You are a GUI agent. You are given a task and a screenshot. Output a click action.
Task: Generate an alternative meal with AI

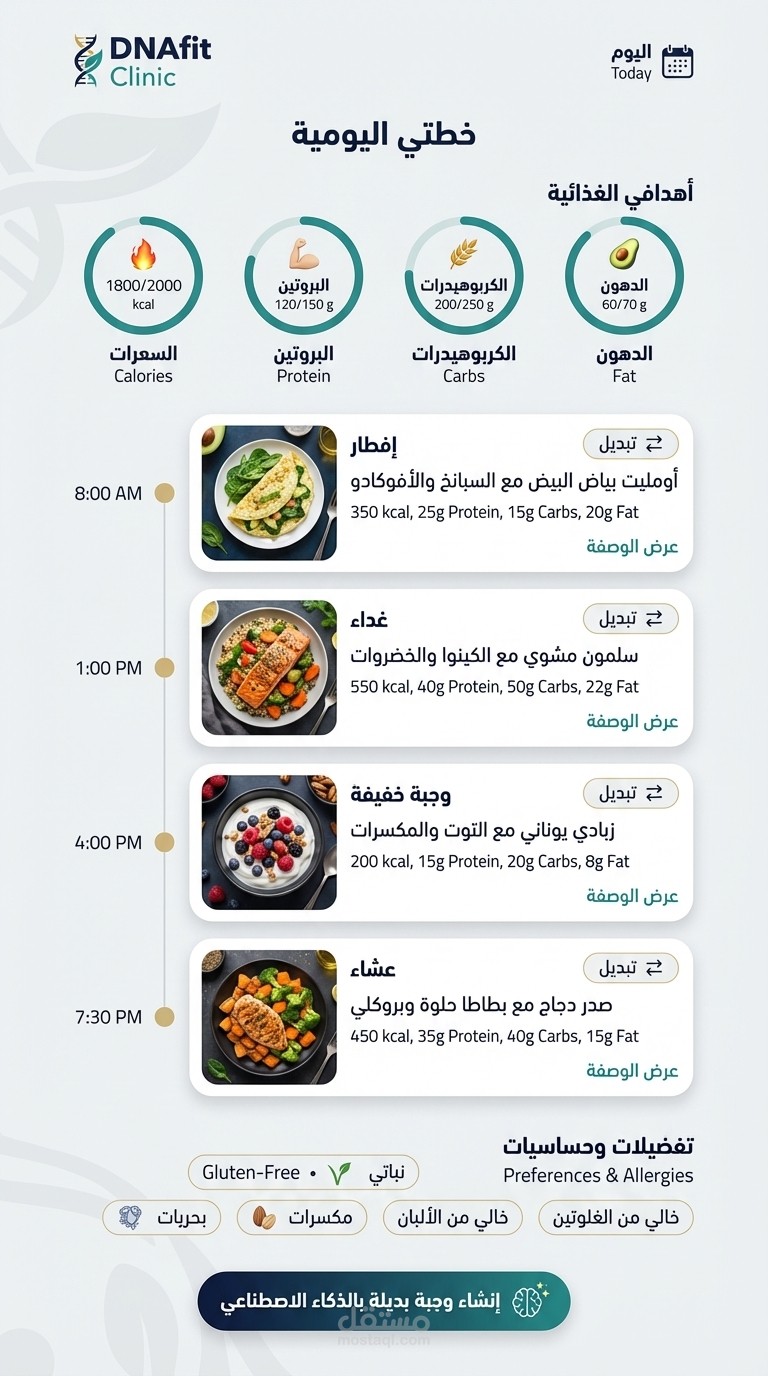click(x=384, y=1301)
